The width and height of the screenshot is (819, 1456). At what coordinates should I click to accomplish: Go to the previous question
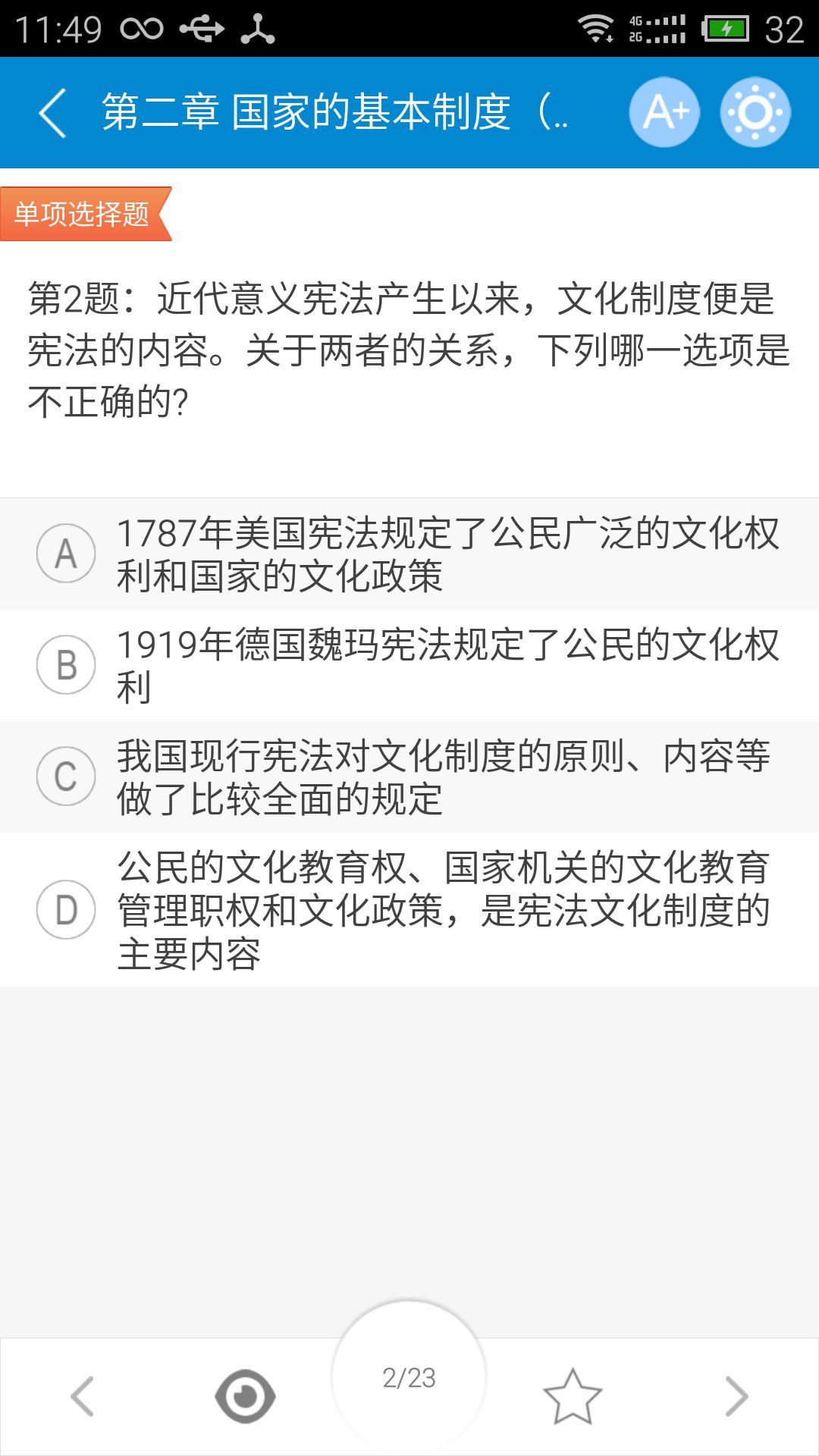pos(82,1396)
